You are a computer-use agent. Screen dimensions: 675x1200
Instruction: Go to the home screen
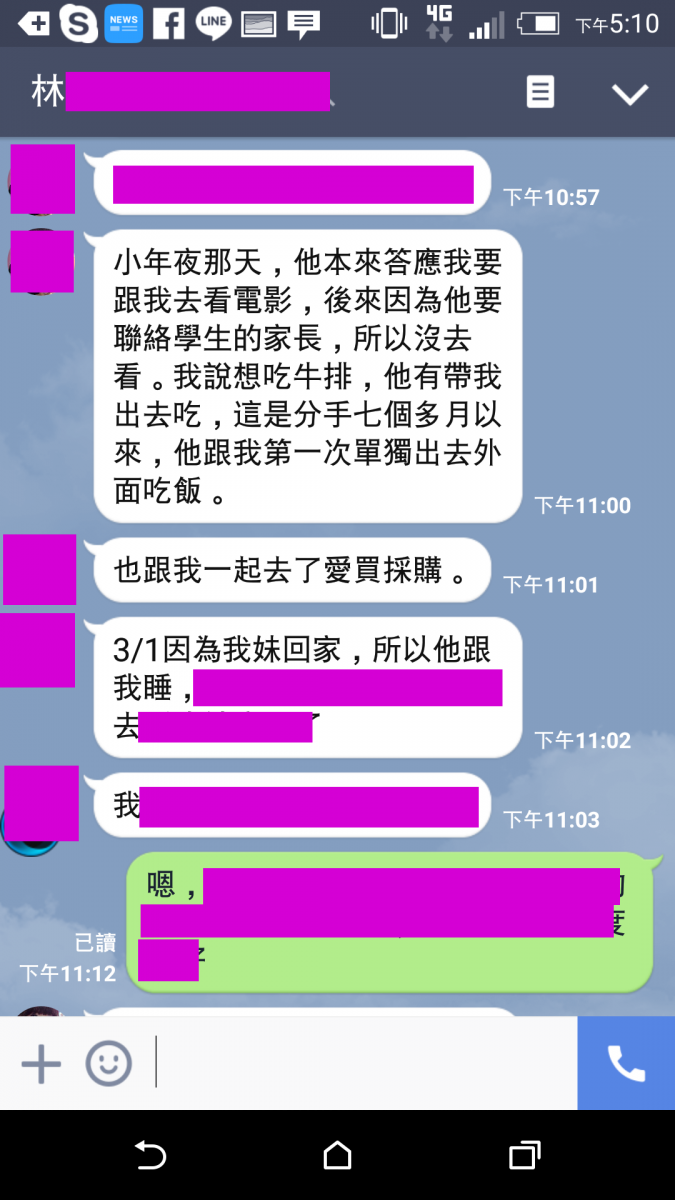point(338,1156)
